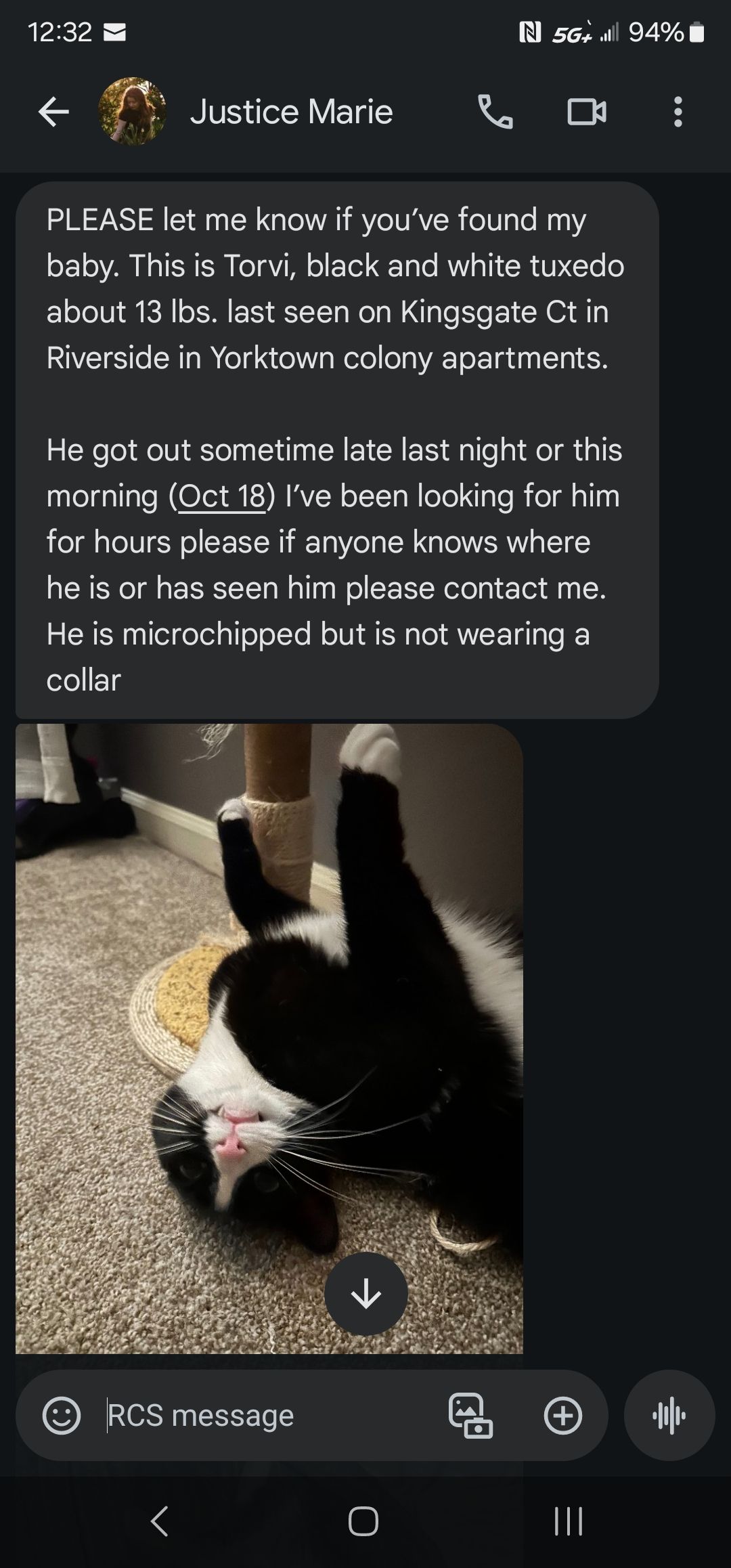Focus the RCS message text field

point(271,1415)
